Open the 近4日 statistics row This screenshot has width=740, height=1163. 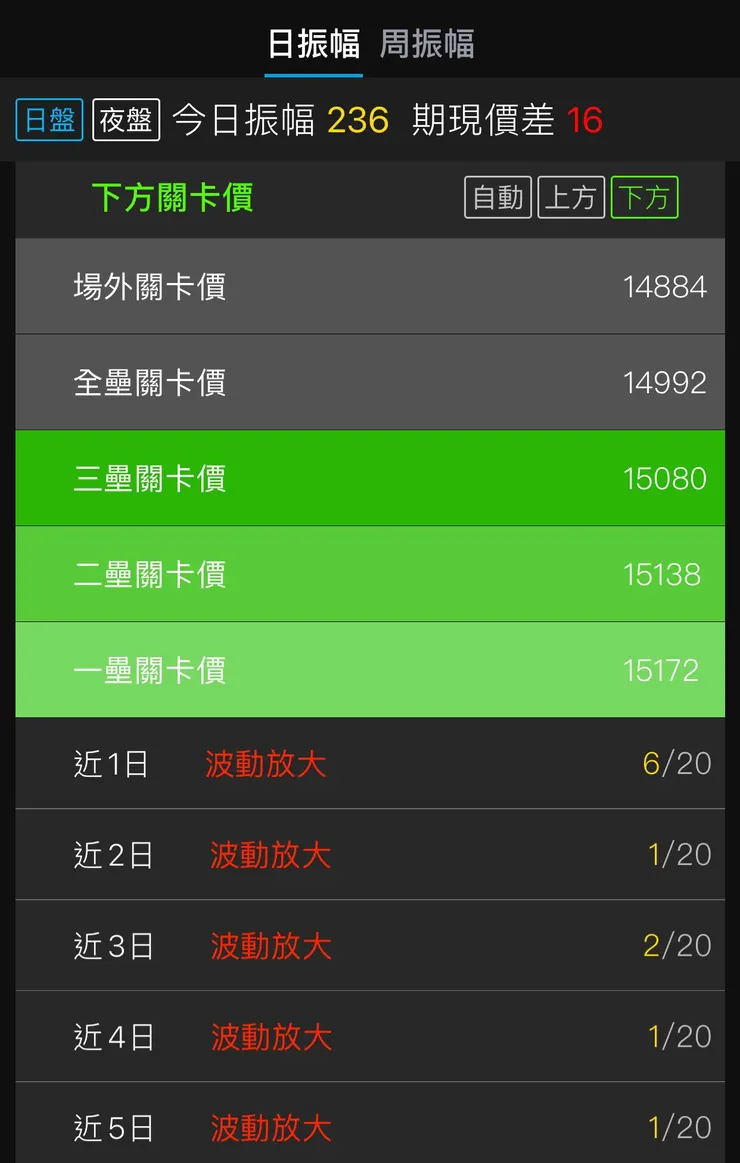click(x=370, y=1036)
